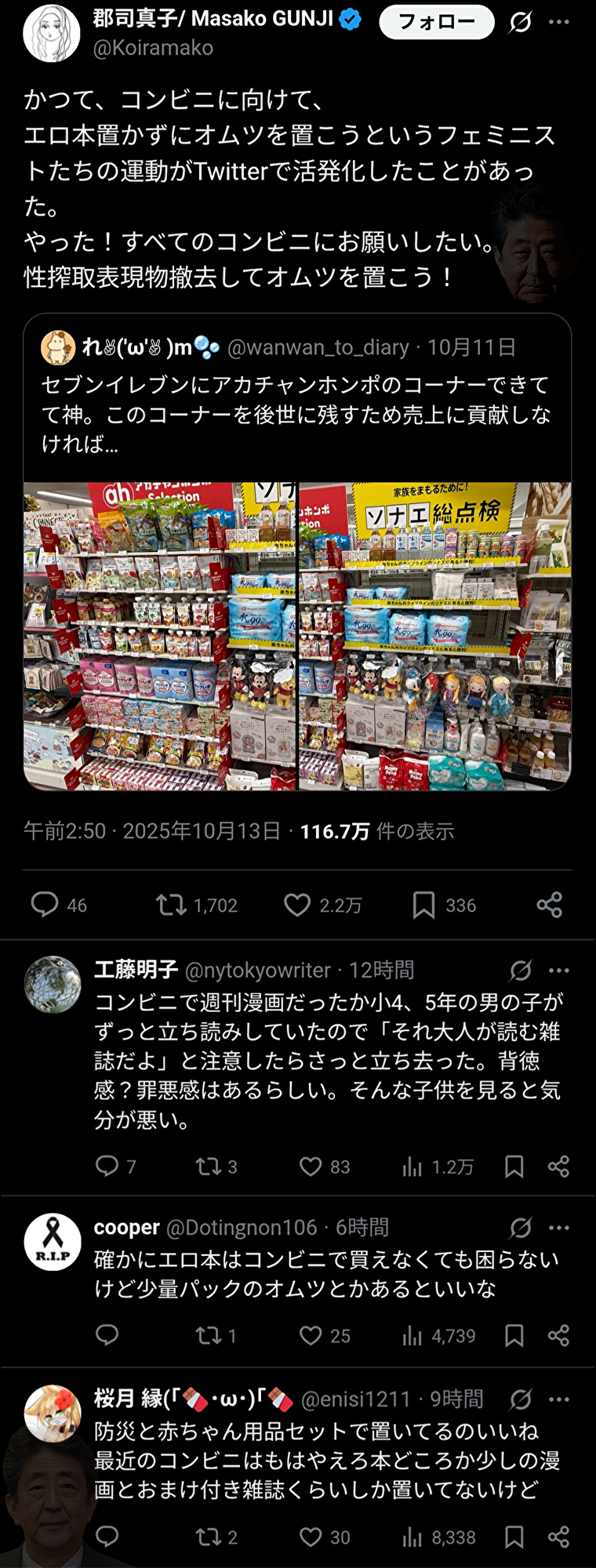Open cooper's profile avatar
Image resolution: width=596 pixels, height=1568 pixels.
(x=53, y=1242)
